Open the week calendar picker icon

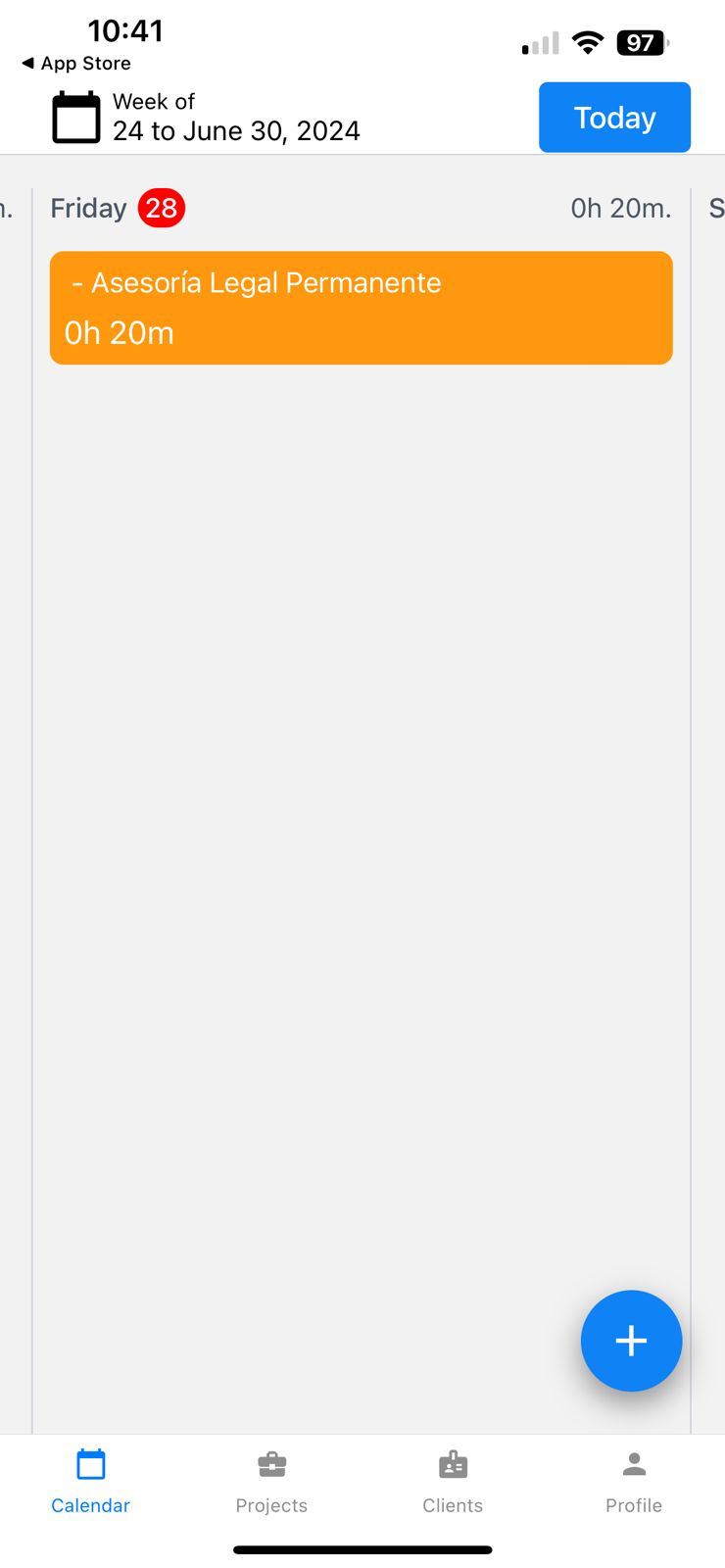coord(75,118)
